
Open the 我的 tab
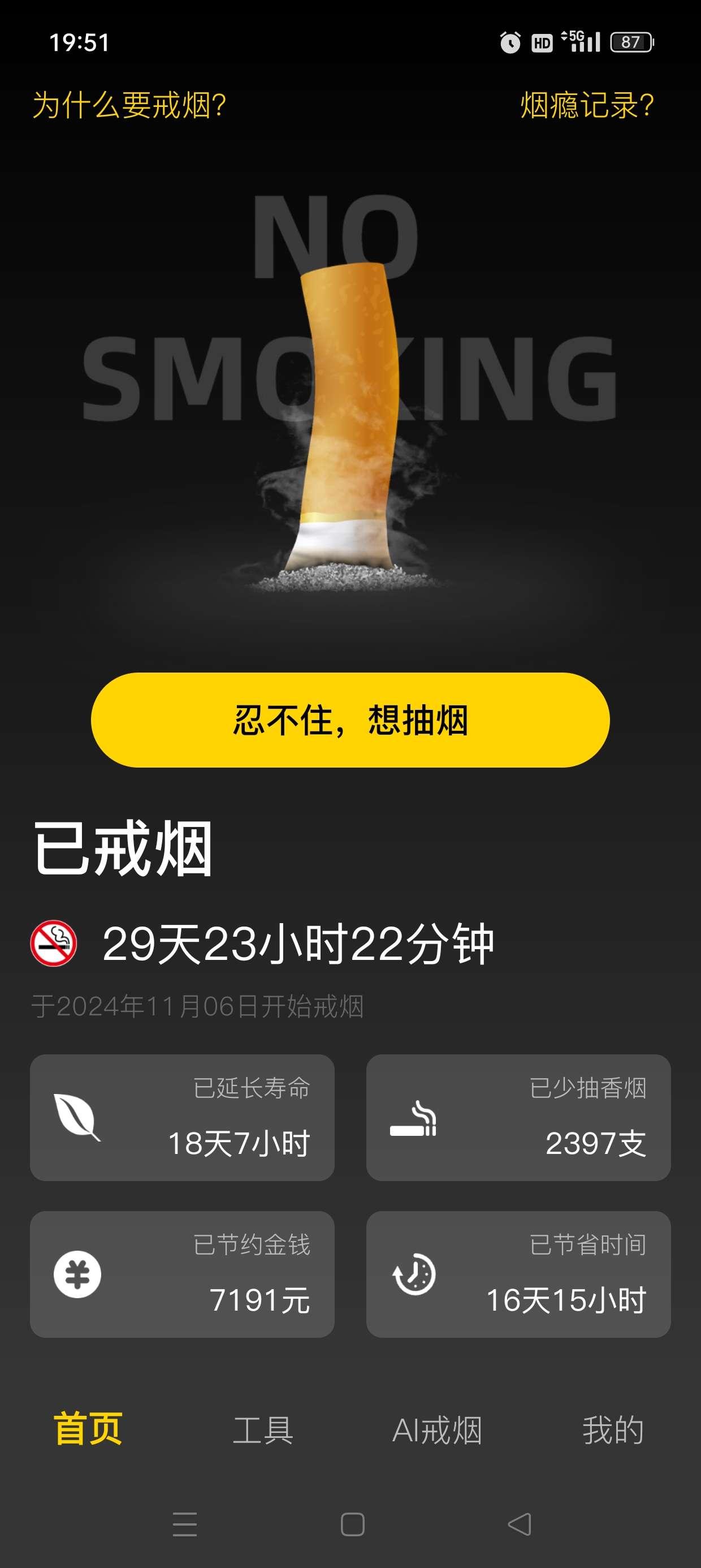(612, 1430)
